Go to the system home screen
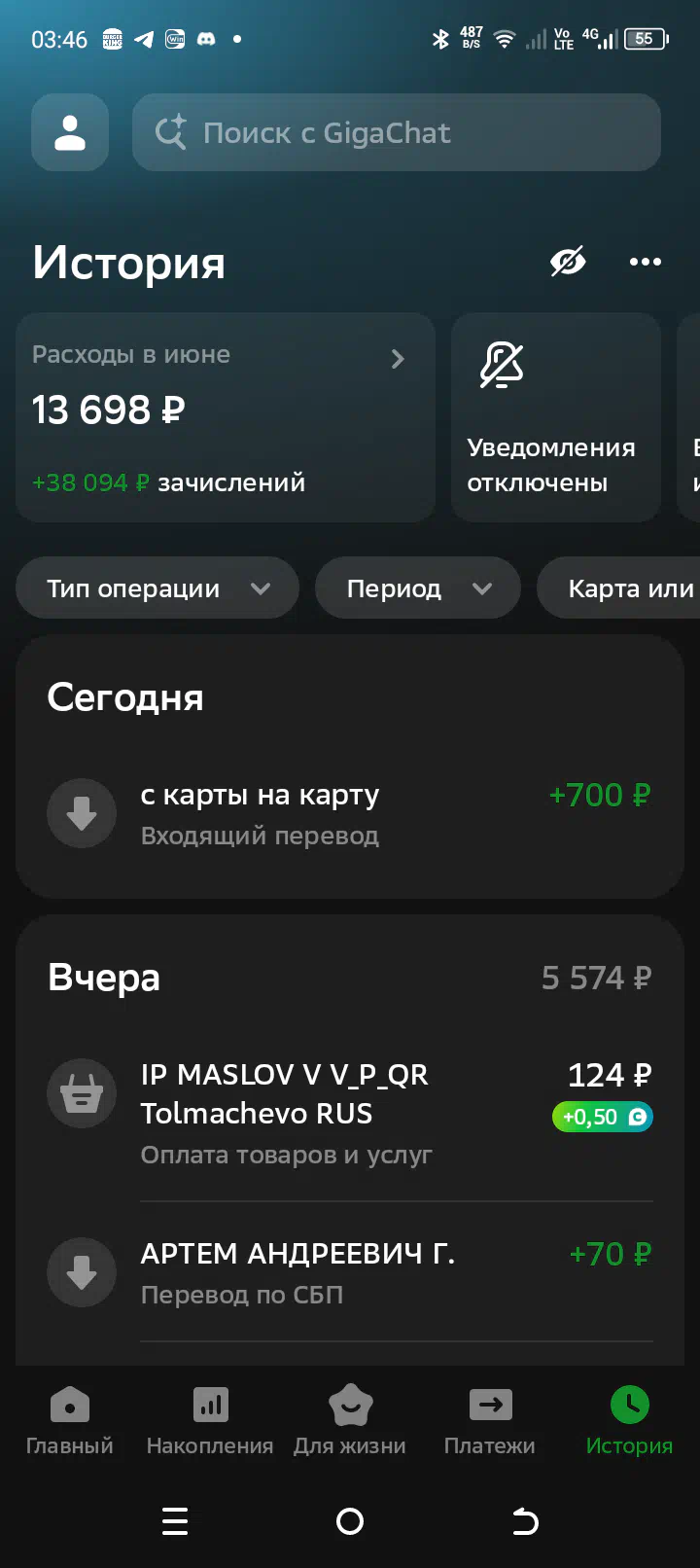The width and height of the screenshot is (700, 1568). click(350, 1520)
